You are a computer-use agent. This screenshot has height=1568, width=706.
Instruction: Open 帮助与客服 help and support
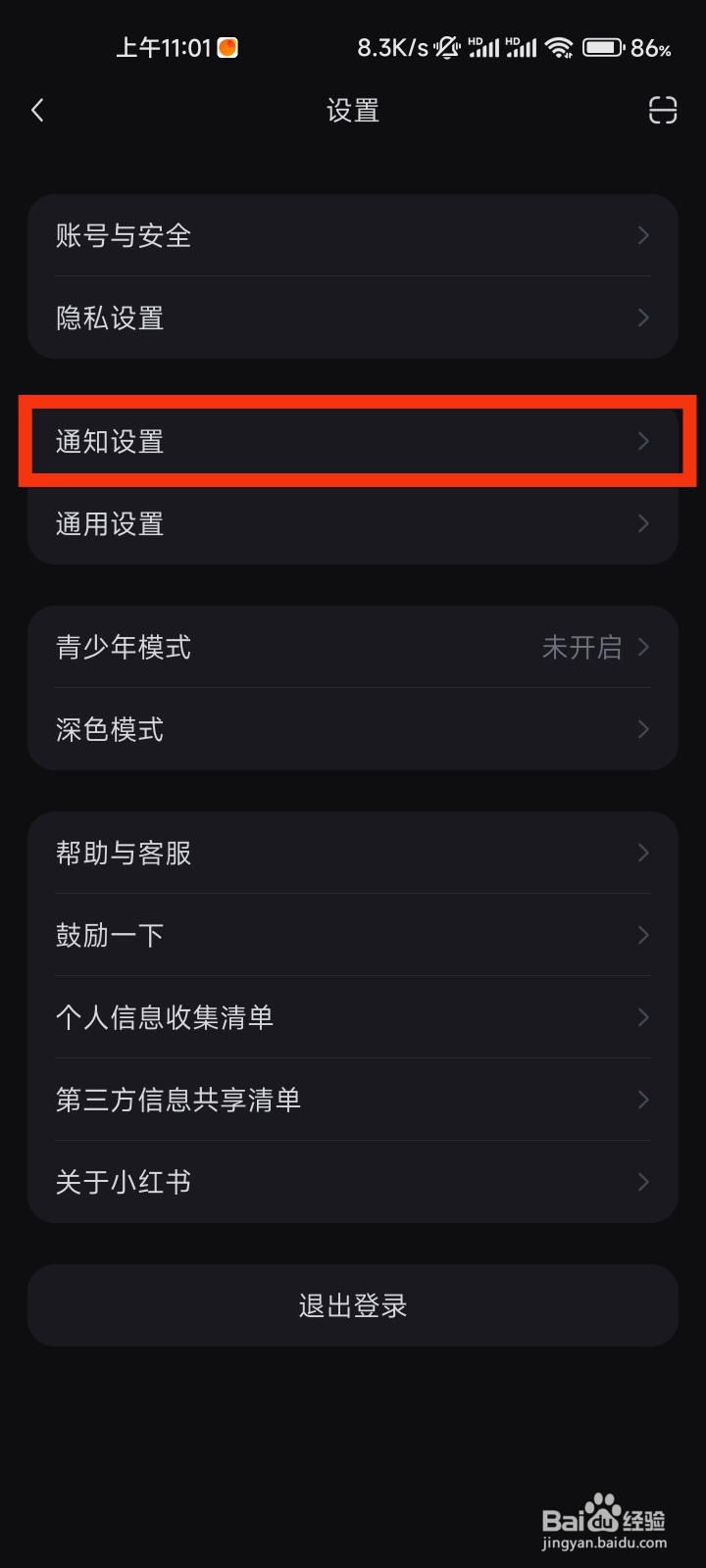pyautogui.click(x=353, y=853)
